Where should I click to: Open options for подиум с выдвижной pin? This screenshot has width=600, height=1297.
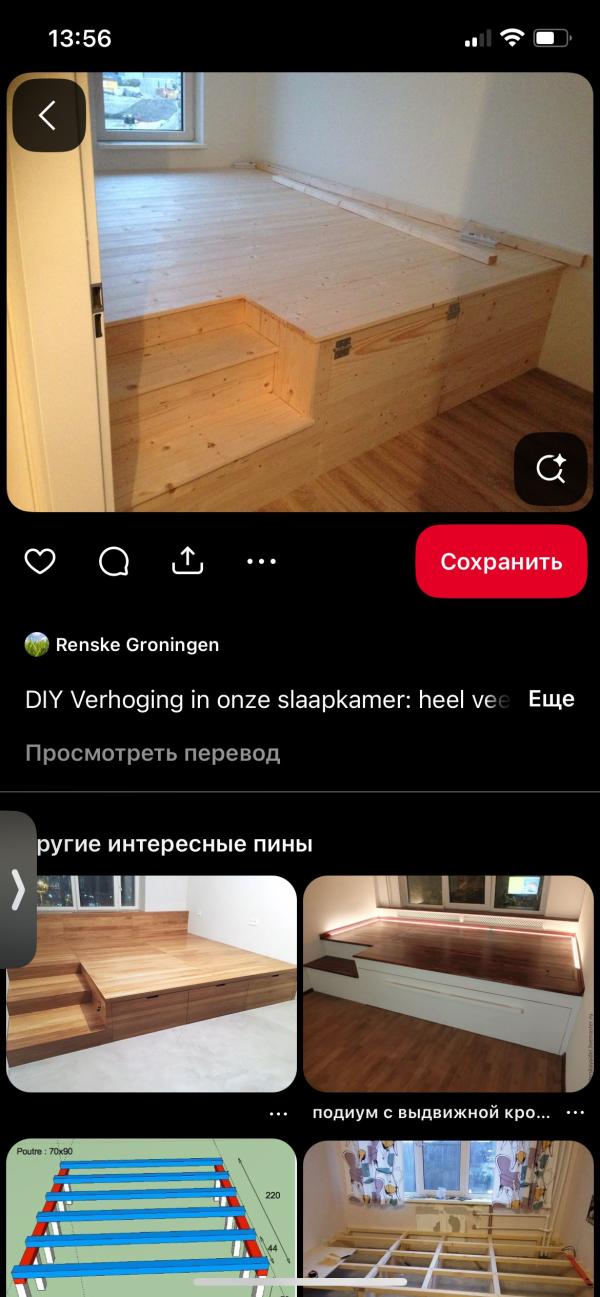click(575, 1113)
